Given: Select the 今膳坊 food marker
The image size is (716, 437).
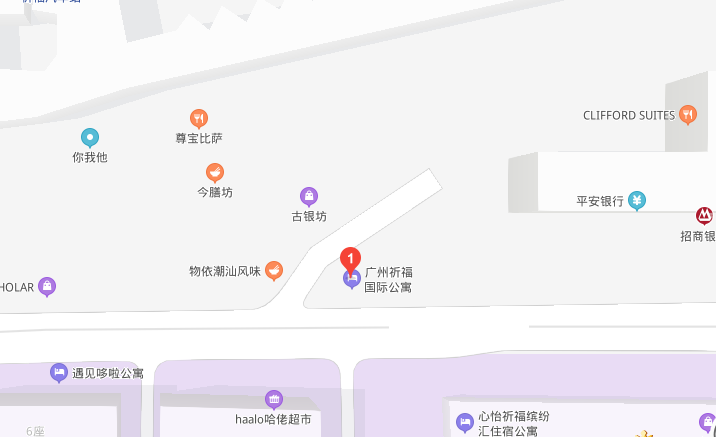Looking at the screenshot, I should tap(215, 172).
